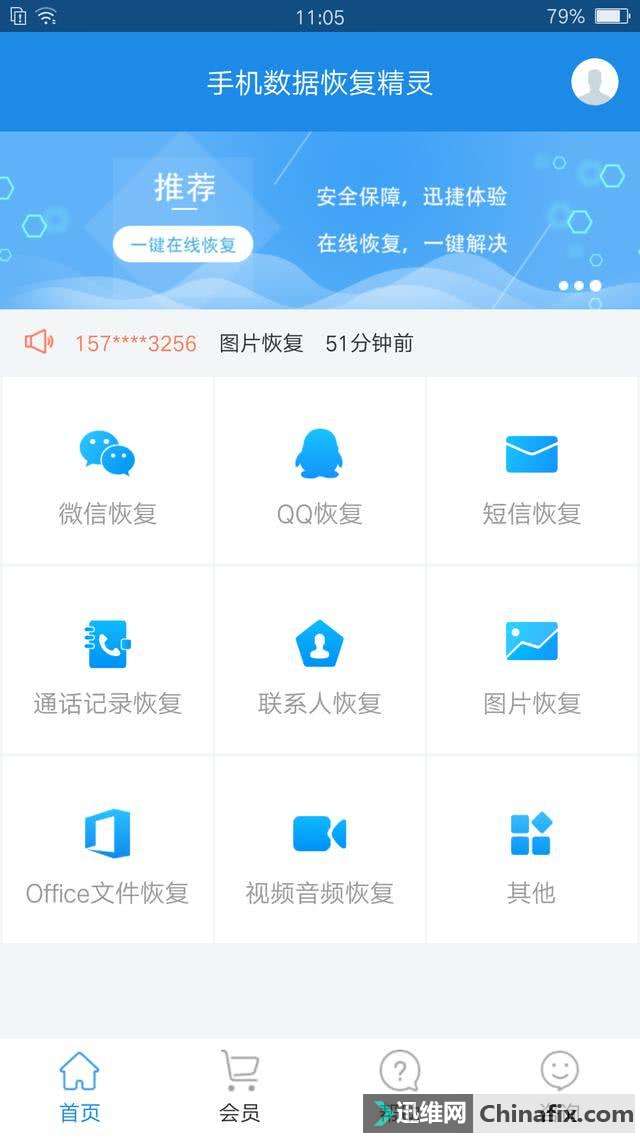The image size is (640, 1138).
Task: Open the smiley face tab
Action: pos(559,1070)
